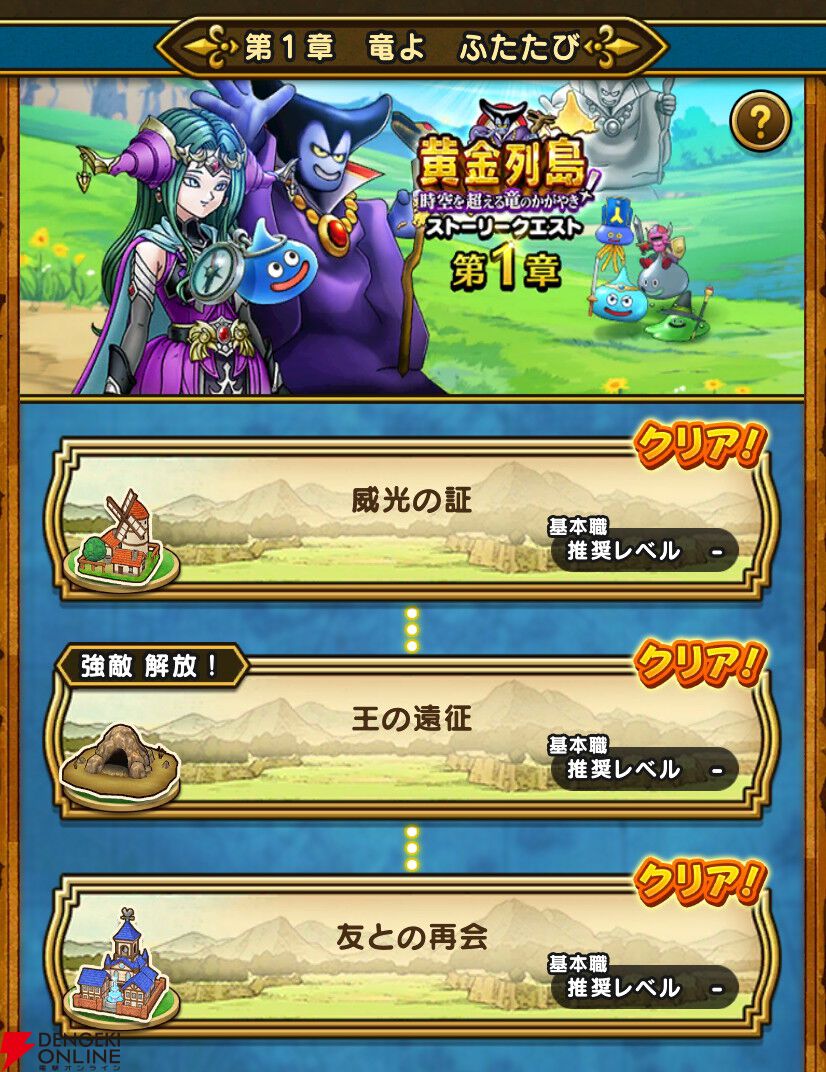The width and height of the screenshot is (826, 1072).
Task: Open the 王の遠征 quest
Action: tap(412, 738)
